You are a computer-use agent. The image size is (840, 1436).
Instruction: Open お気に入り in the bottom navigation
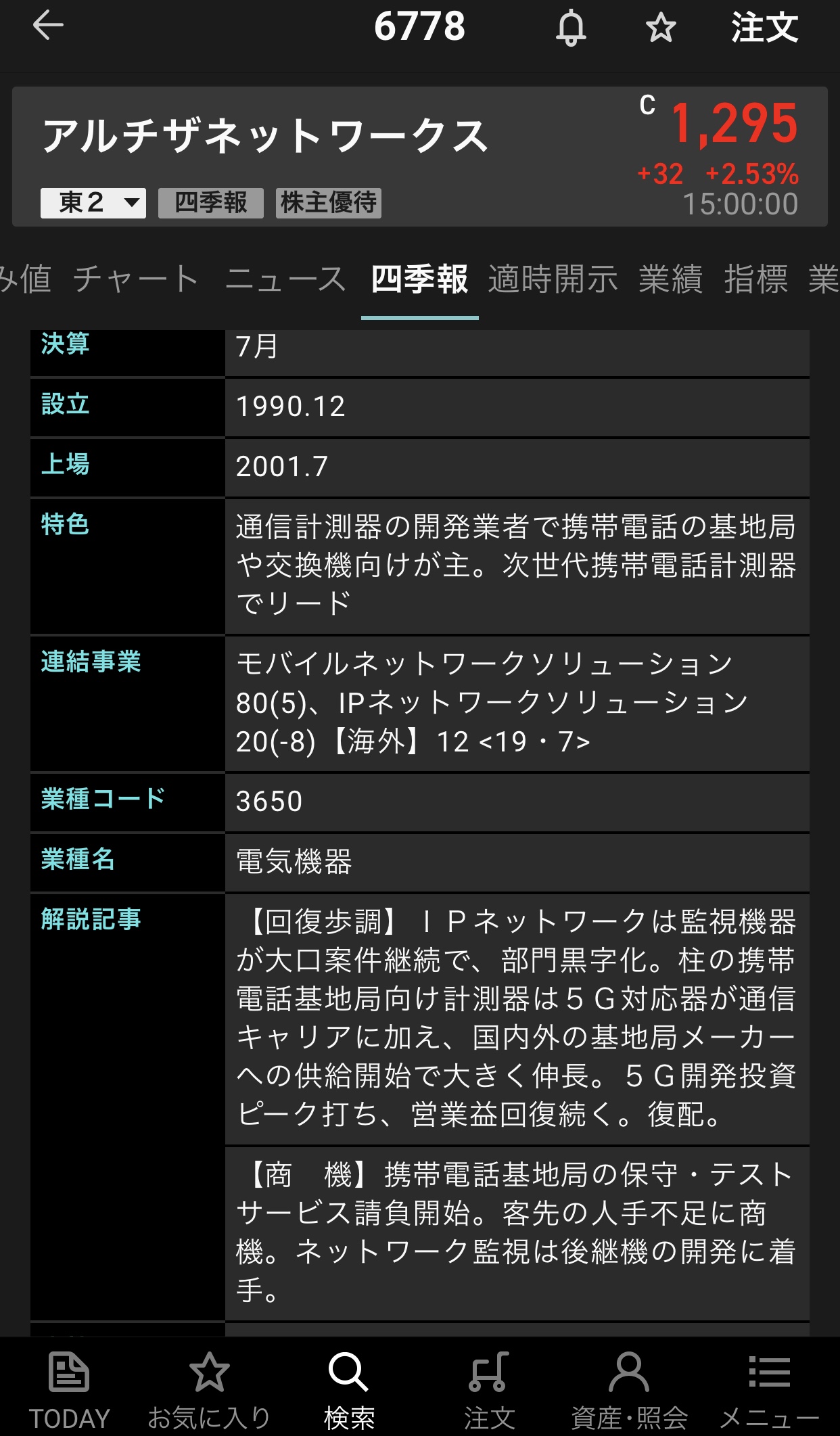coord(209,1390)
